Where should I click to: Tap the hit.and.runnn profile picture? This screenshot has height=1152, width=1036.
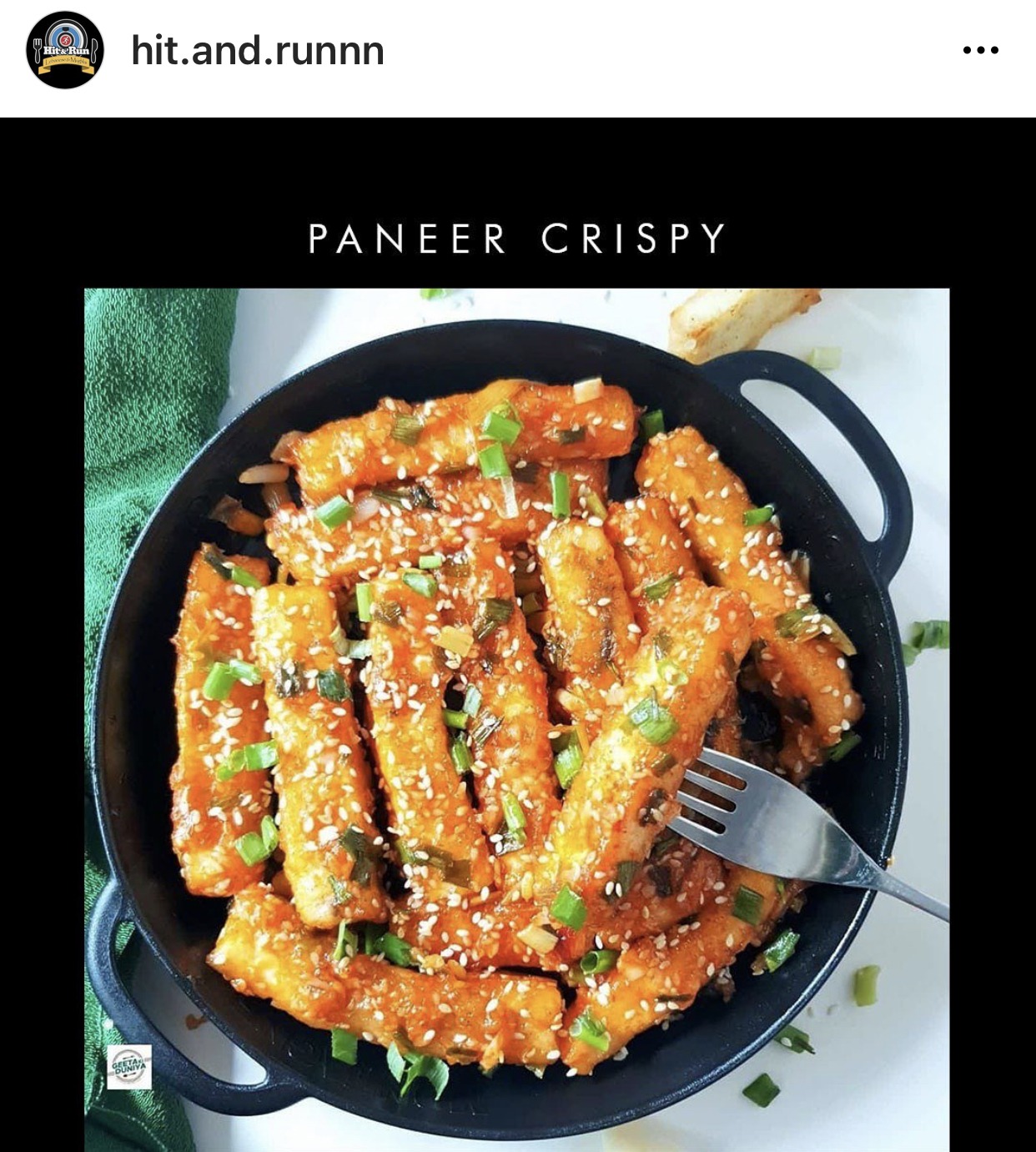pyautogui.click(x=64, y=50)
